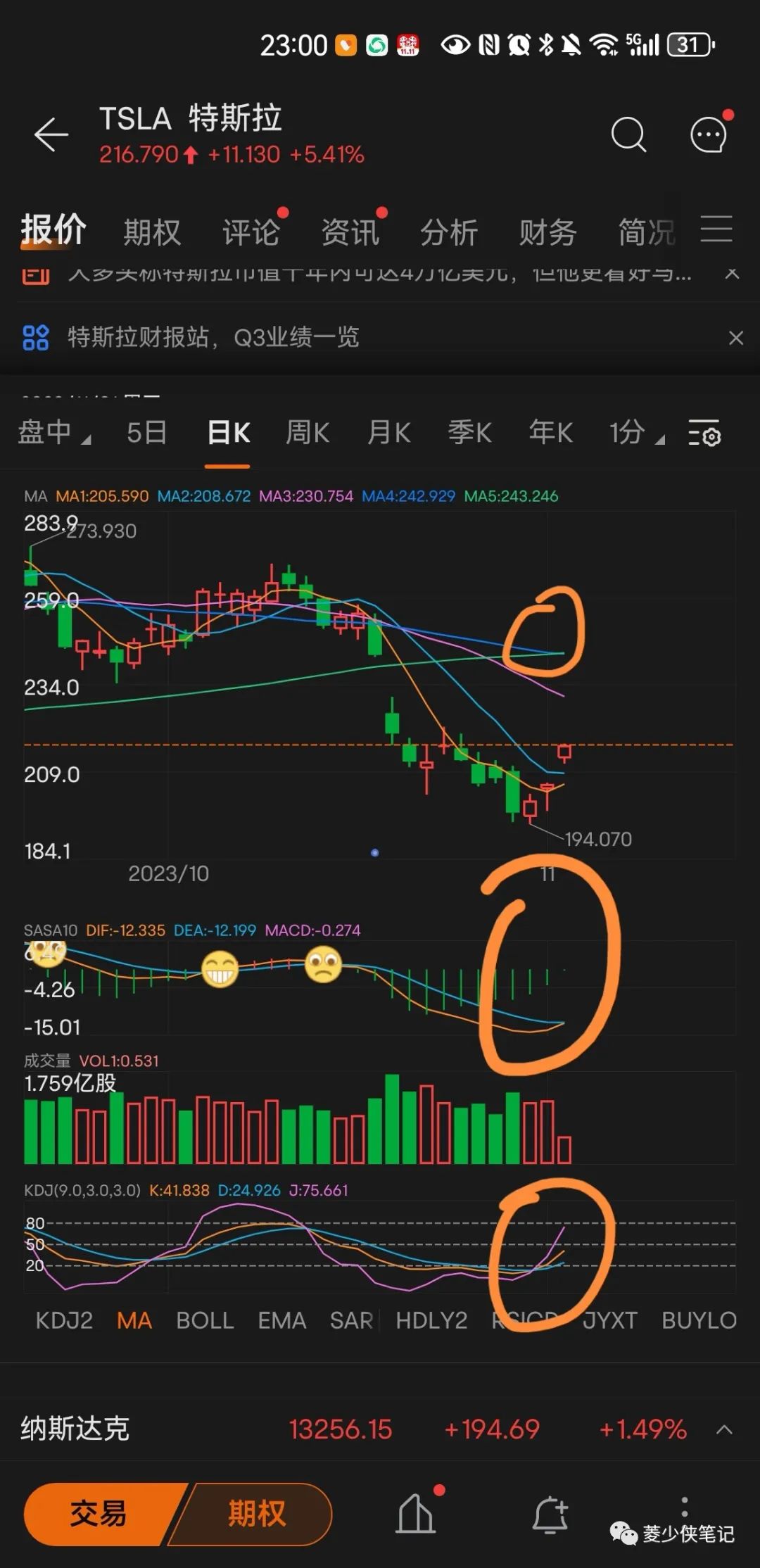
Task: Go back with the arrow icon
Action: click(x=51, y=134)
